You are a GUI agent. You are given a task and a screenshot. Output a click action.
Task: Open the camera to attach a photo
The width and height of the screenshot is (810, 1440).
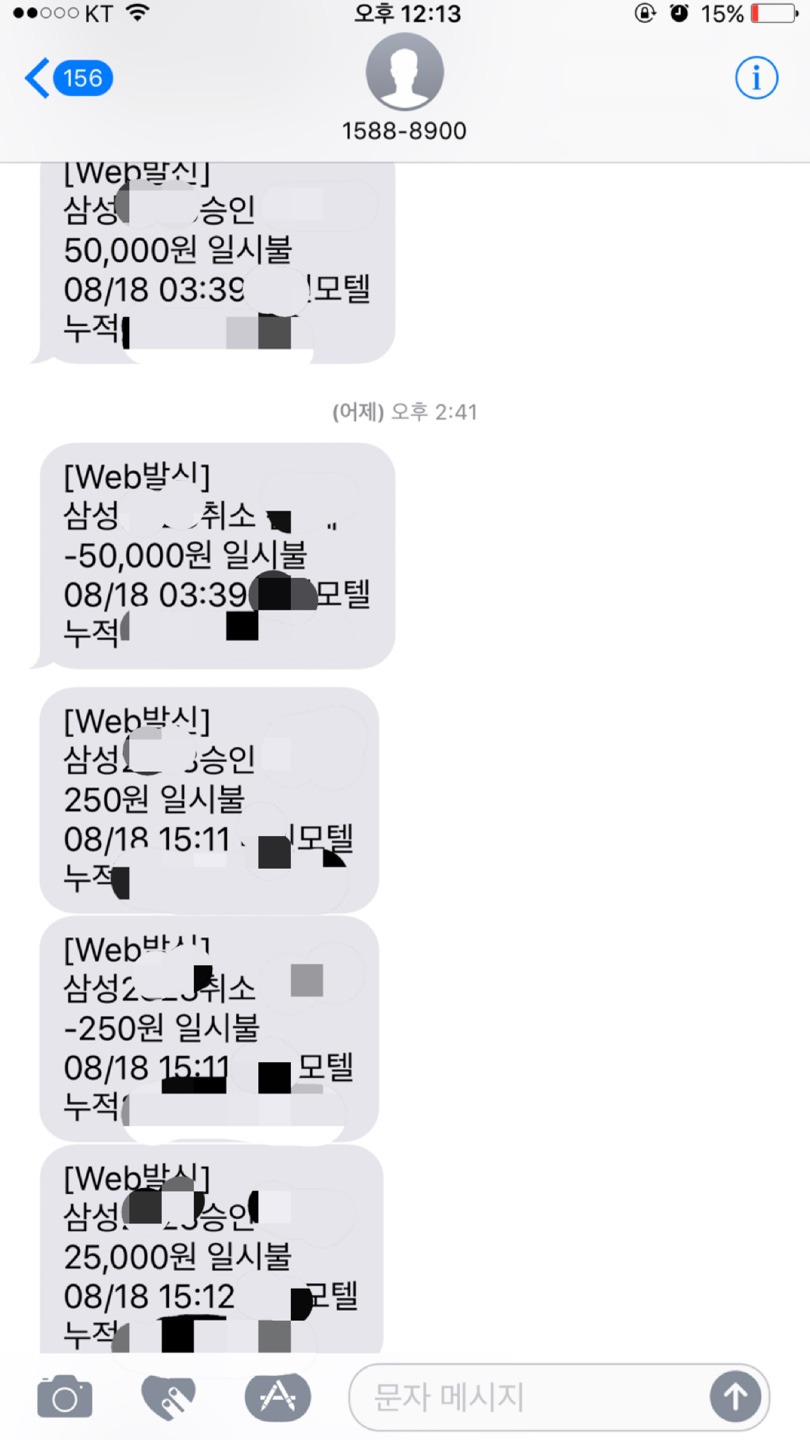[65, 1396]
